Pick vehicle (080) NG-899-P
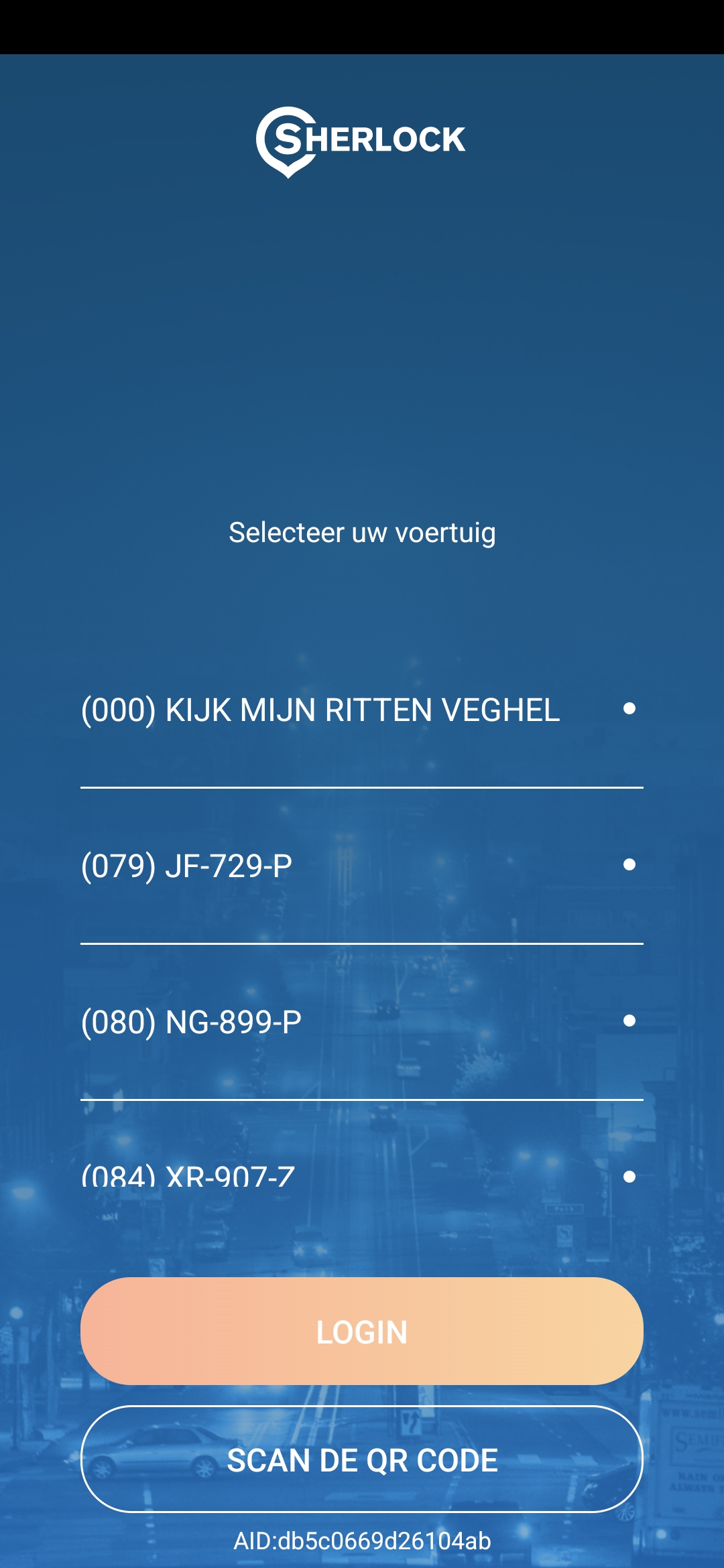 click(x=361, y=1022)
